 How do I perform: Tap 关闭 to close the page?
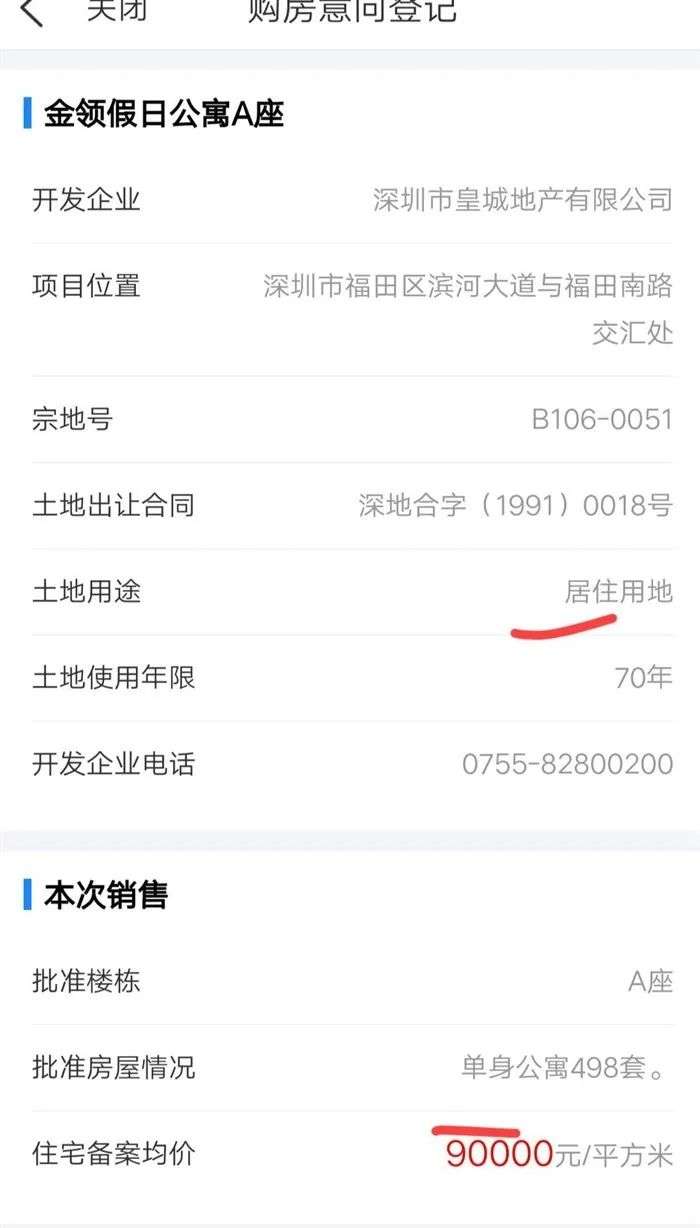click(x=116, y=11)
